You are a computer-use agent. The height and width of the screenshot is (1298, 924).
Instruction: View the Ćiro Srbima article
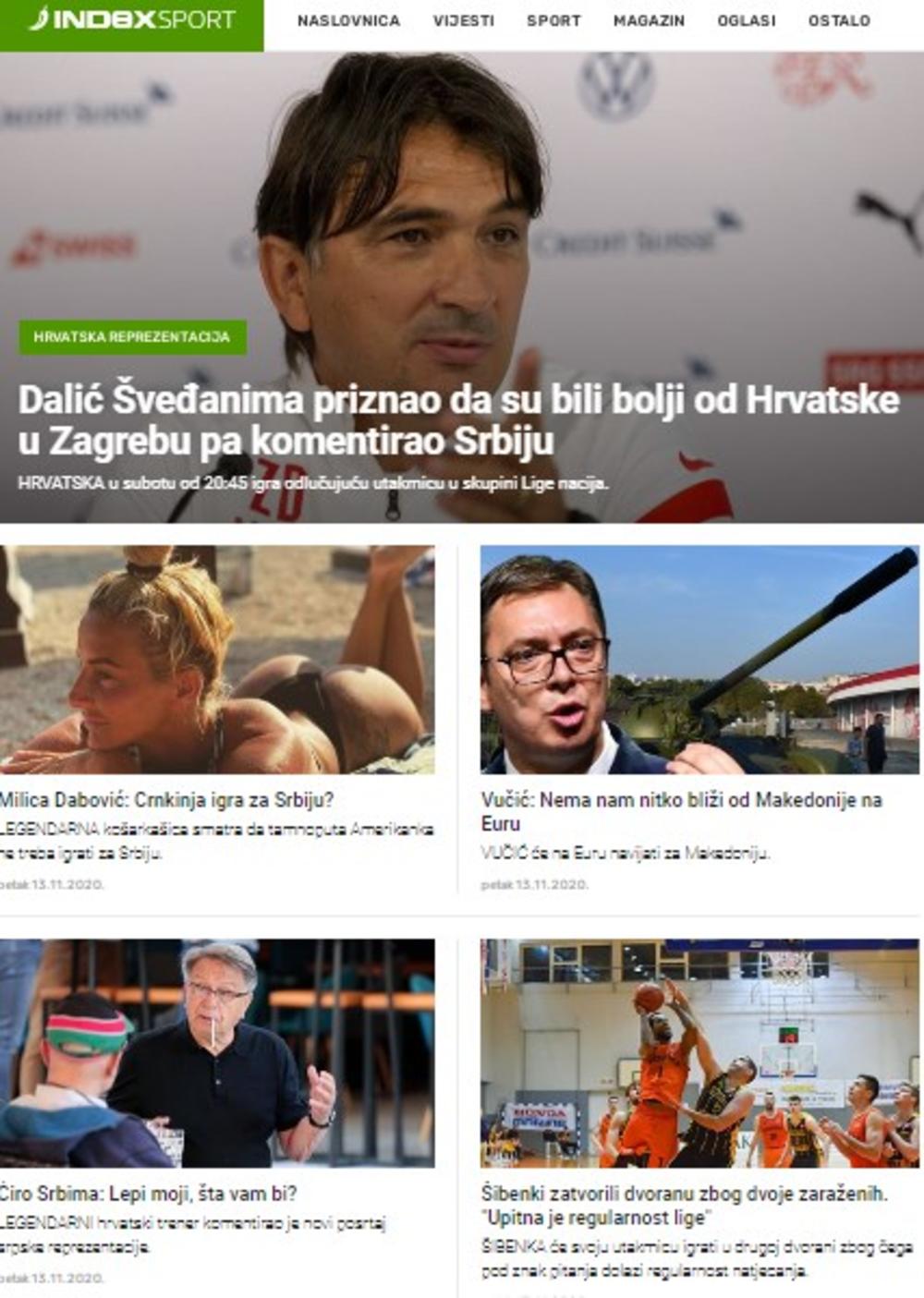[x=149, y=1194]
